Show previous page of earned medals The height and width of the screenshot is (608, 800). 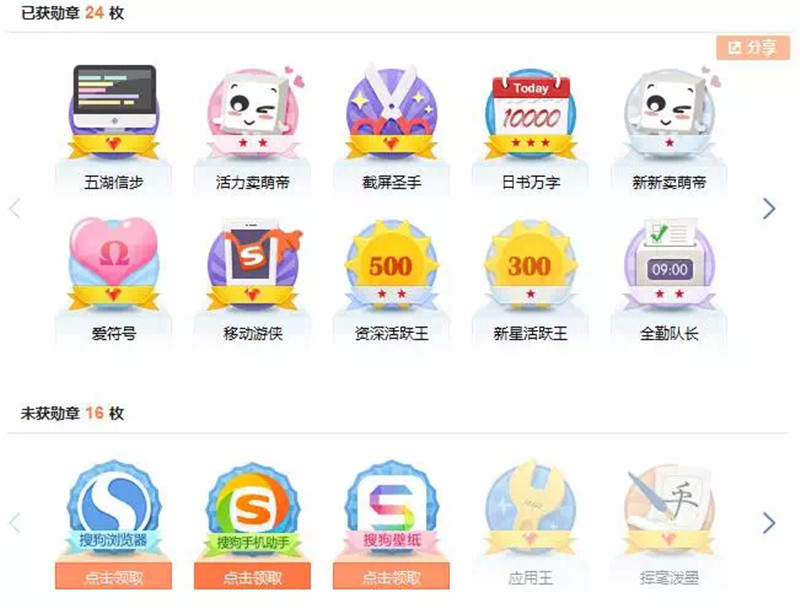(x=14, y=208)
